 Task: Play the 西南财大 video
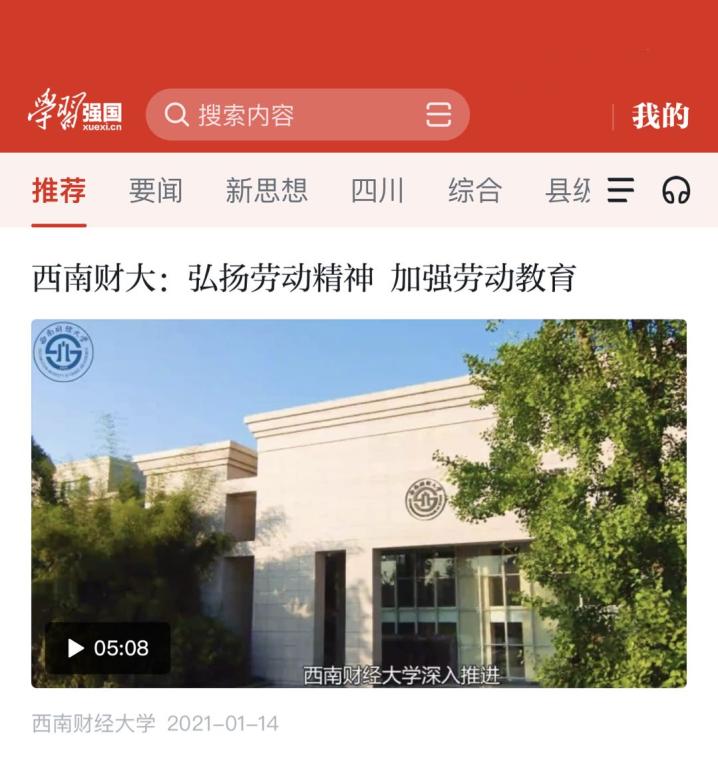[x=108, y=648]
